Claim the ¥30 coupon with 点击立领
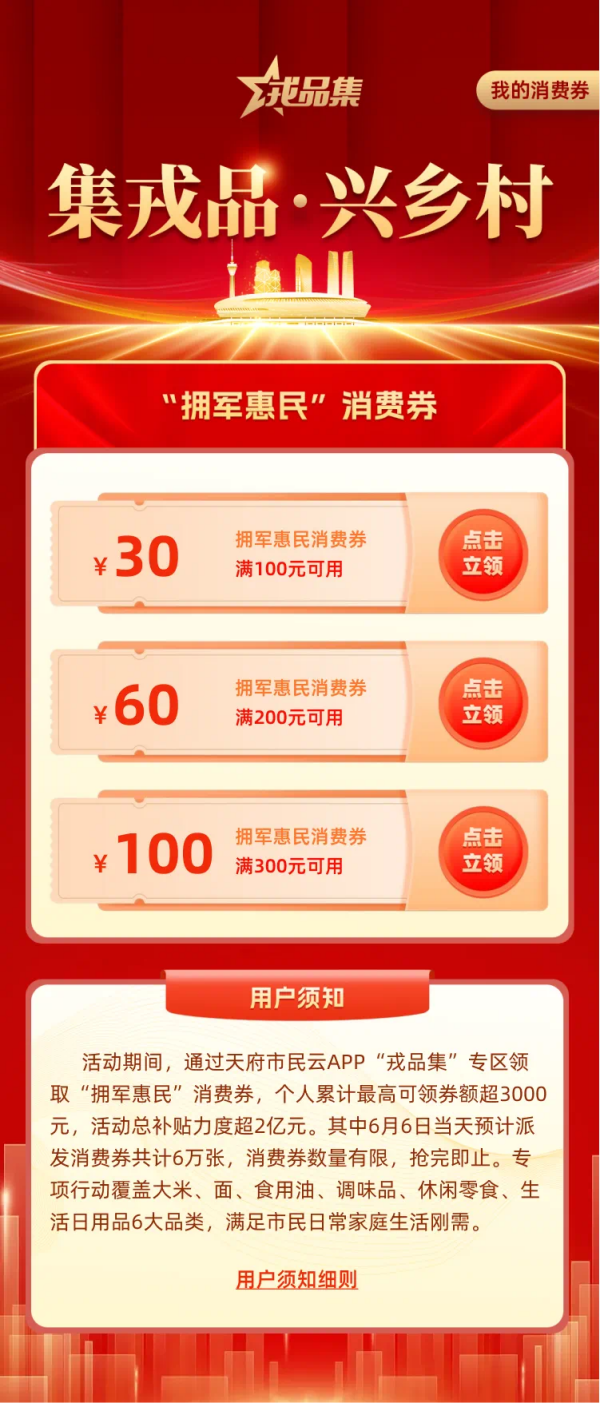The image size is (600, 1403). click(x=482, y=553)
